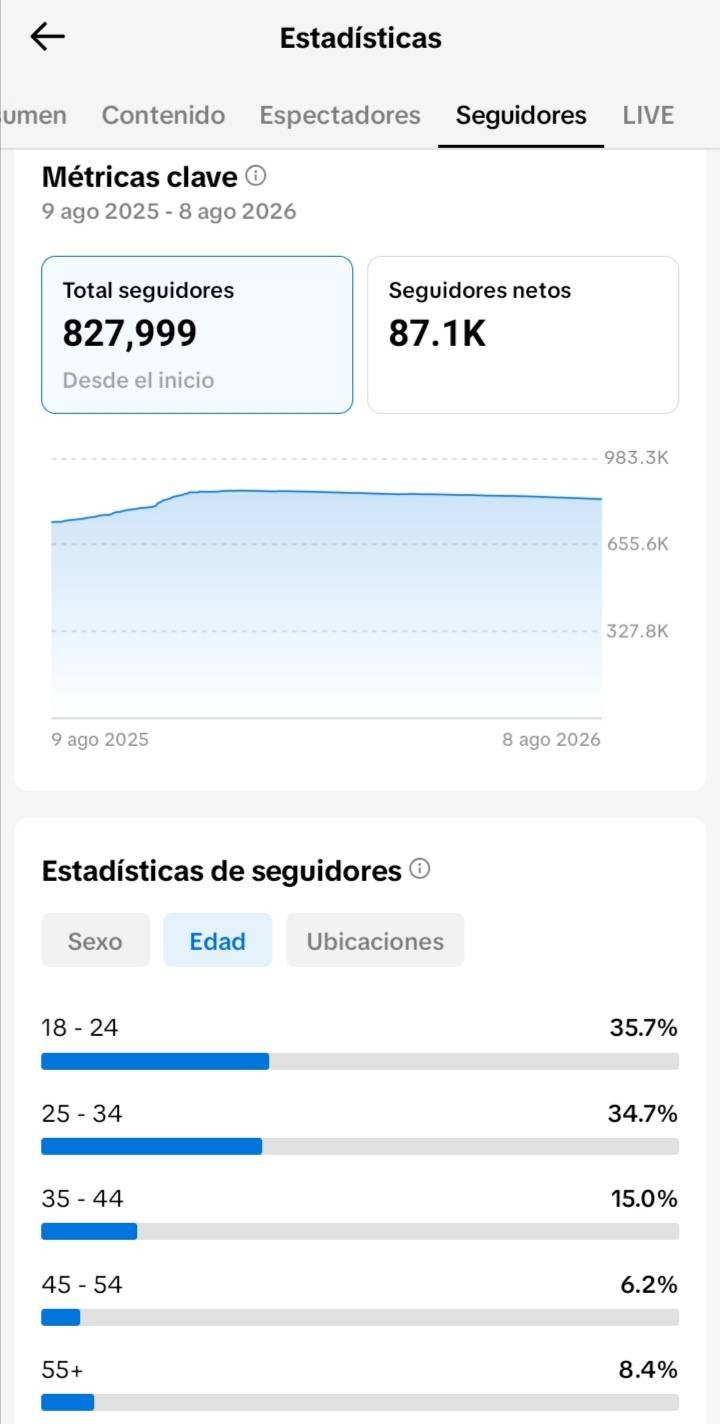Screen dimensions: 720x1424
Task: Select the Edad chip
Action: (x=217, y=940)
